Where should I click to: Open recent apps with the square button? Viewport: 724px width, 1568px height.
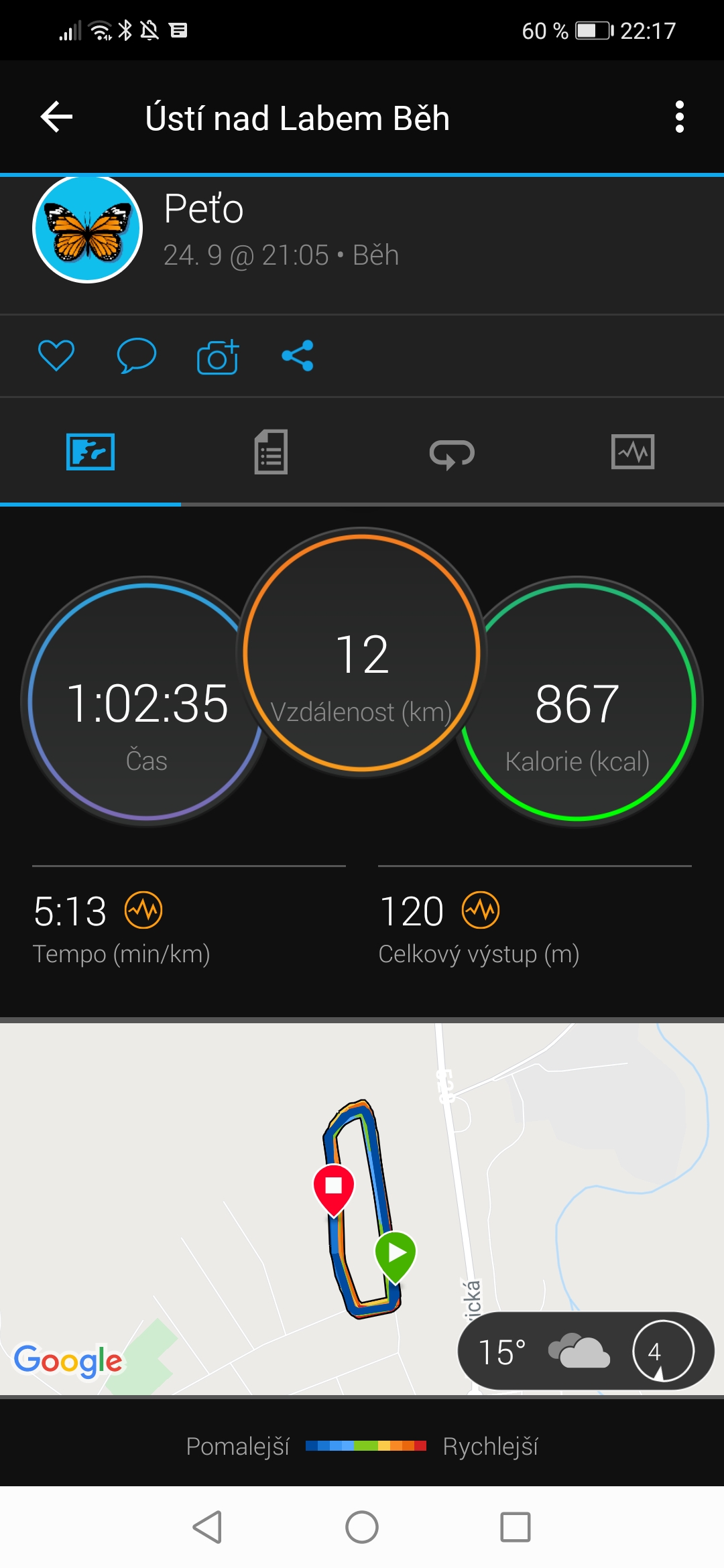click(x=516, y=1528)
